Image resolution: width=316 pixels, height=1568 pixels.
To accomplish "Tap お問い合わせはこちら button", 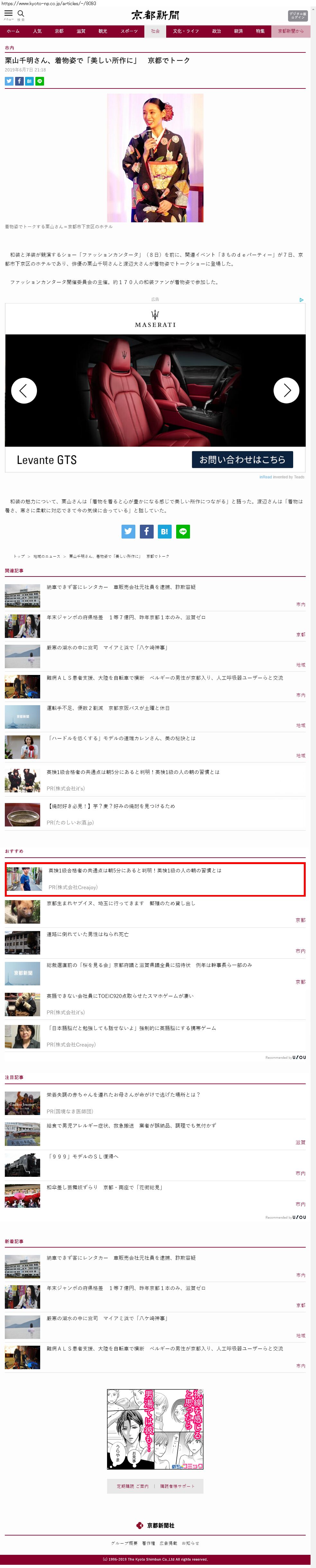I will click(242, 460).
